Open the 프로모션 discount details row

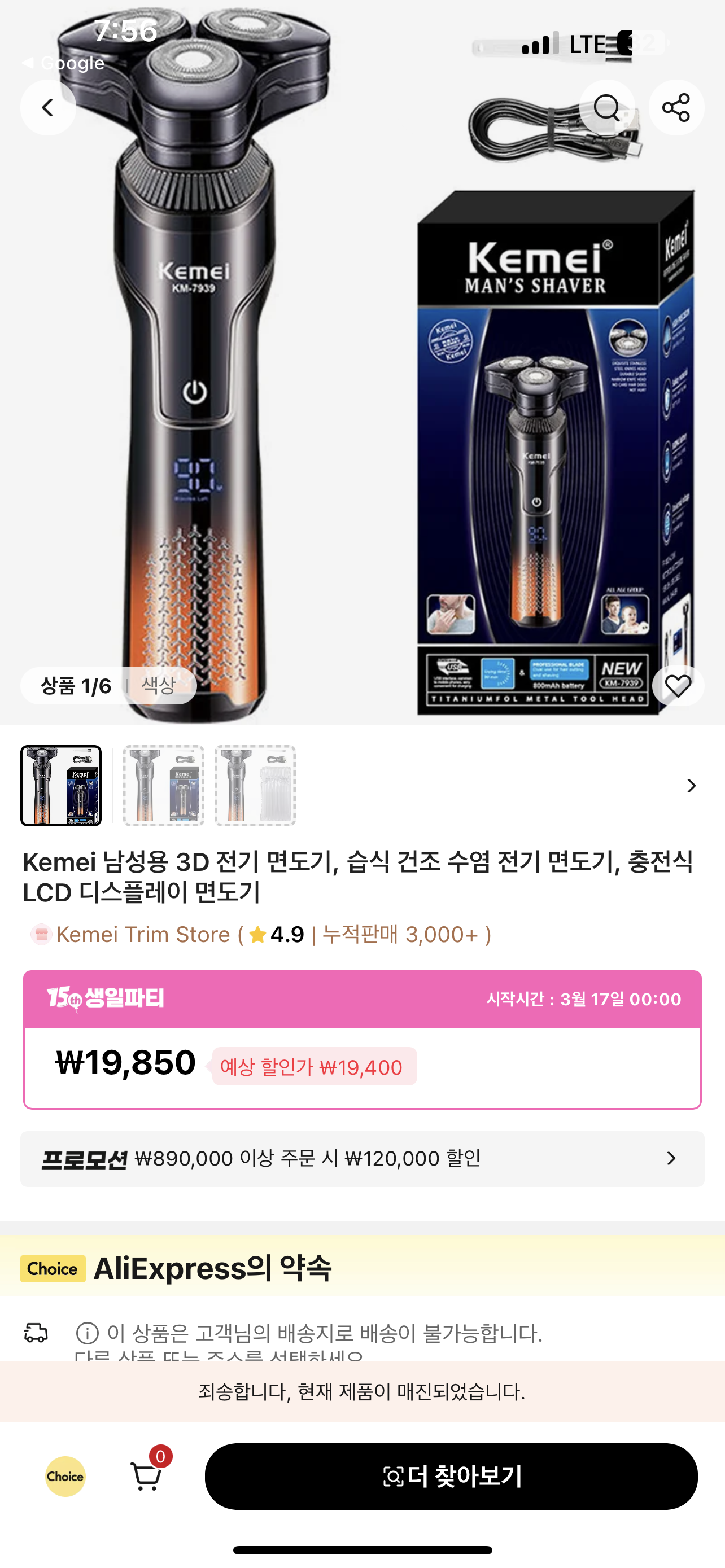[362, 1158]
